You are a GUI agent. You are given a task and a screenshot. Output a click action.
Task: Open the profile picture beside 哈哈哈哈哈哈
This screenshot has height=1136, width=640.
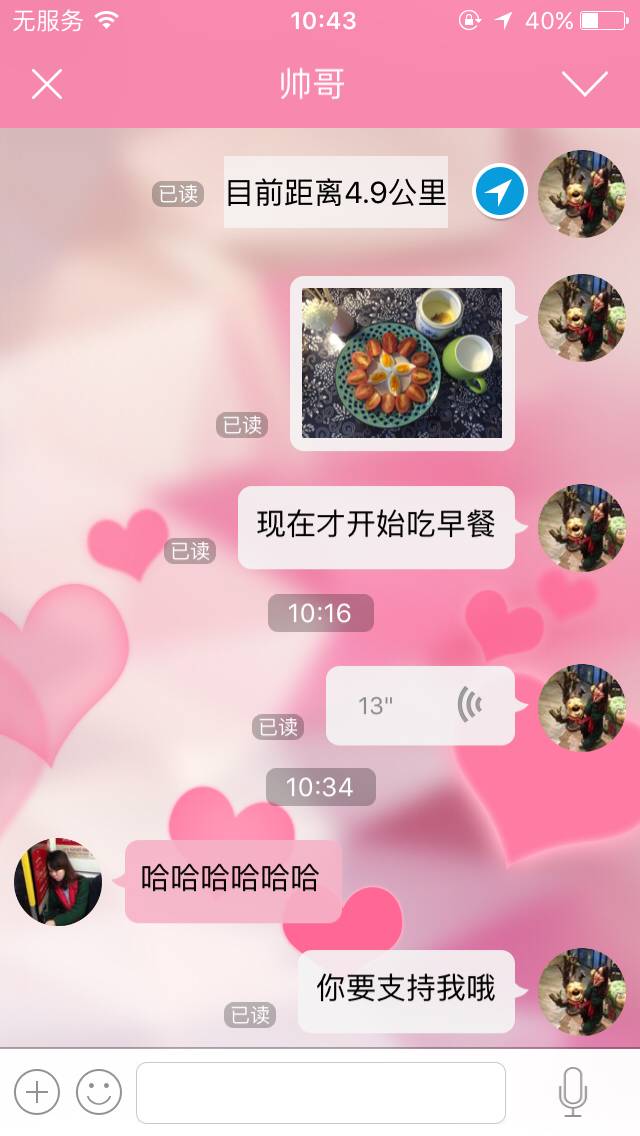pyautogui.click(x=58, y=882)
